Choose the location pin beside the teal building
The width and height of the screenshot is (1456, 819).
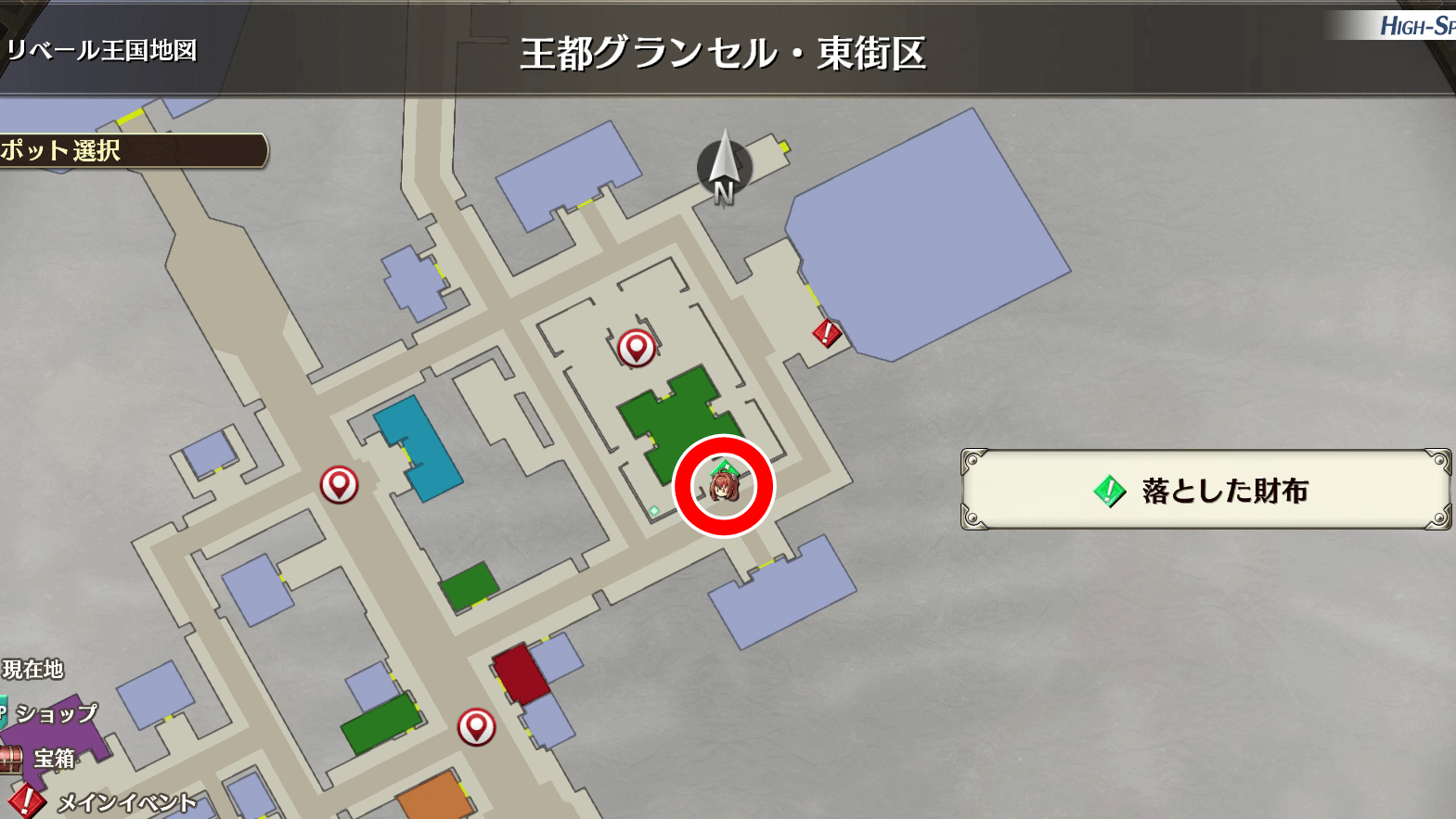[339, 484]
